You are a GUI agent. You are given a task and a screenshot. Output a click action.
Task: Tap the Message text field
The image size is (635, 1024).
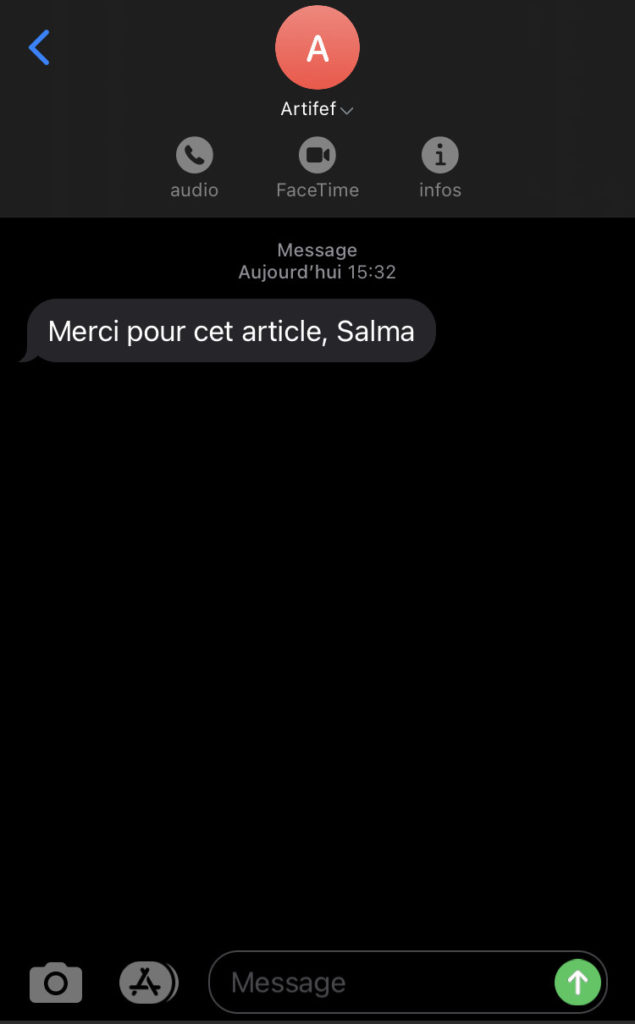pyautogui.click(x=380, y=982)
